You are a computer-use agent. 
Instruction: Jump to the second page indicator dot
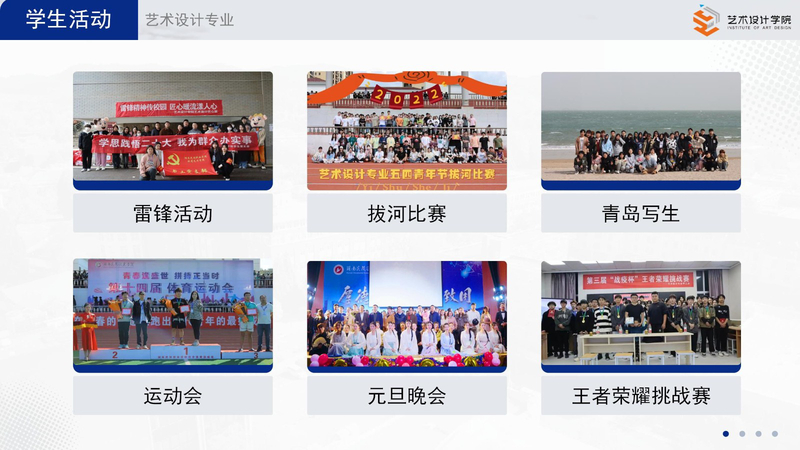tap(742, 434)
